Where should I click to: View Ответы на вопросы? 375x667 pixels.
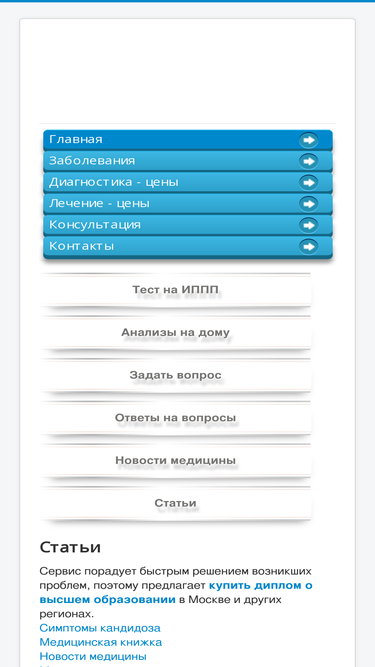click(176, 418)
